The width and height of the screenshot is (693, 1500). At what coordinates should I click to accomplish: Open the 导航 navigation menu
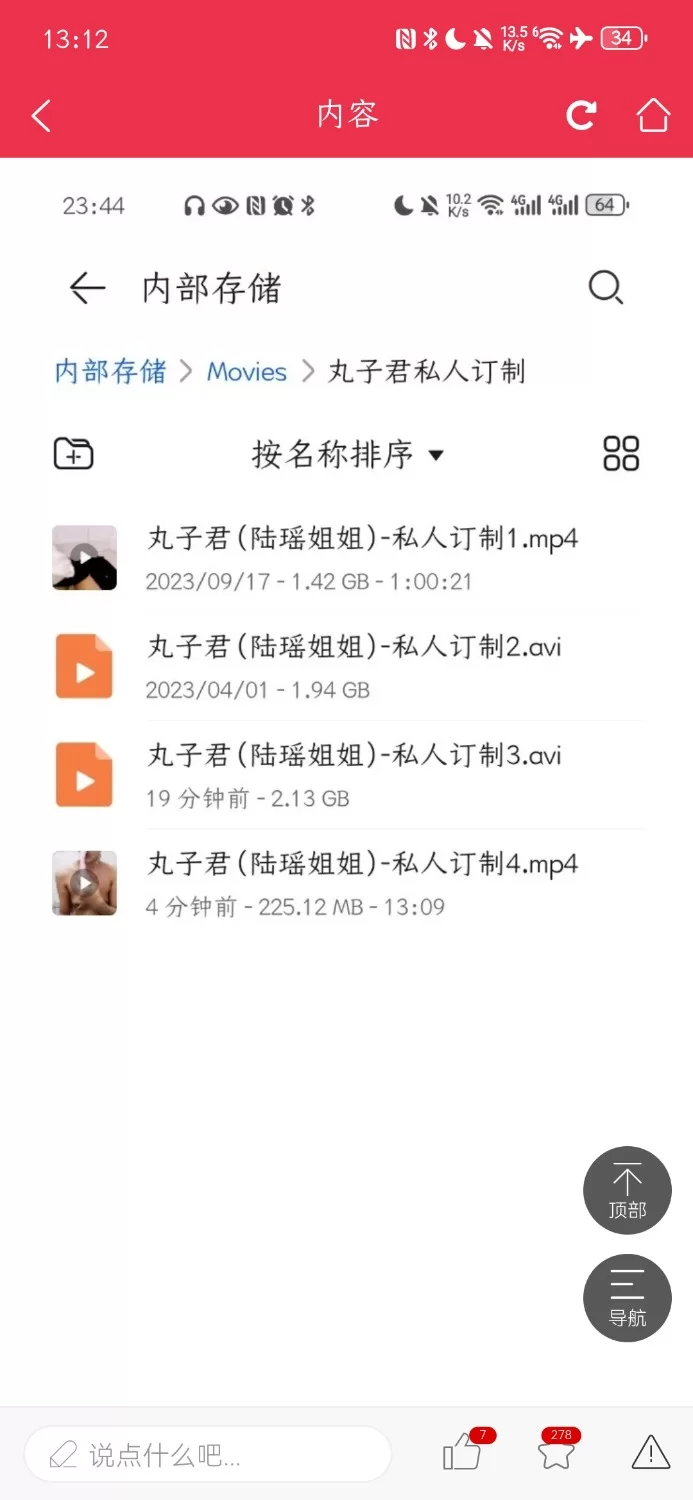click(627, 1298)
